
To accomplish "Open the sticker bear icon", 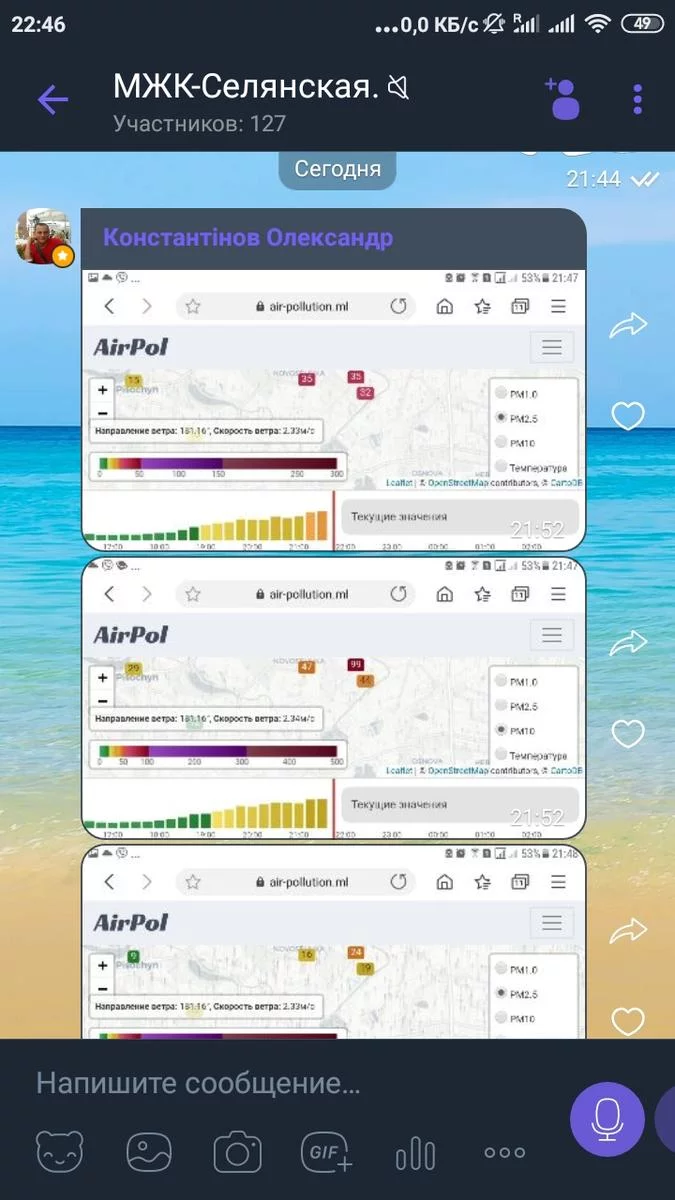I will (x=60, y=1152).
